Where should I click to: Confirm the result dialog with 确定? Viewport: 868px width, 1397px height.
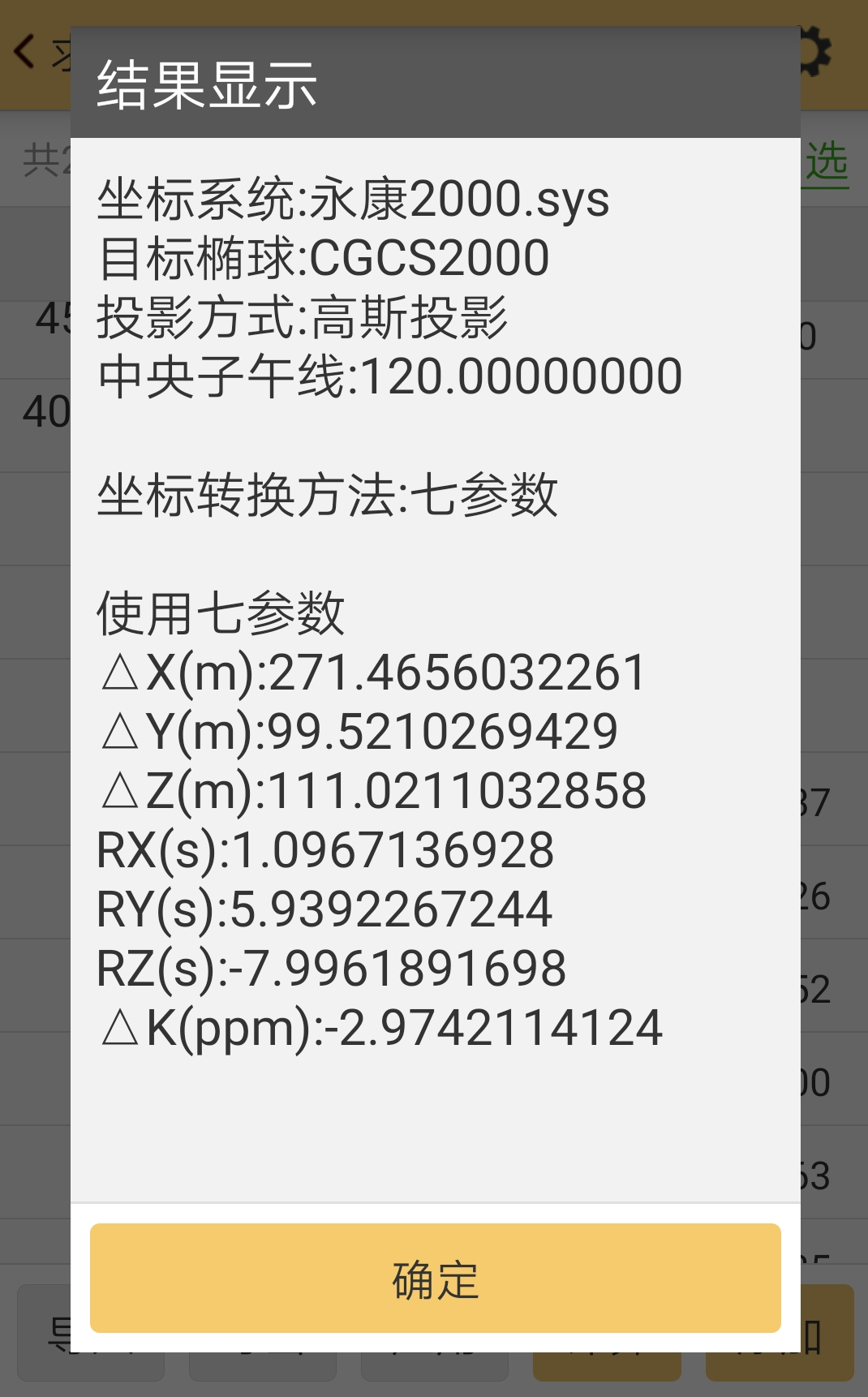[x=435, y=1278]
